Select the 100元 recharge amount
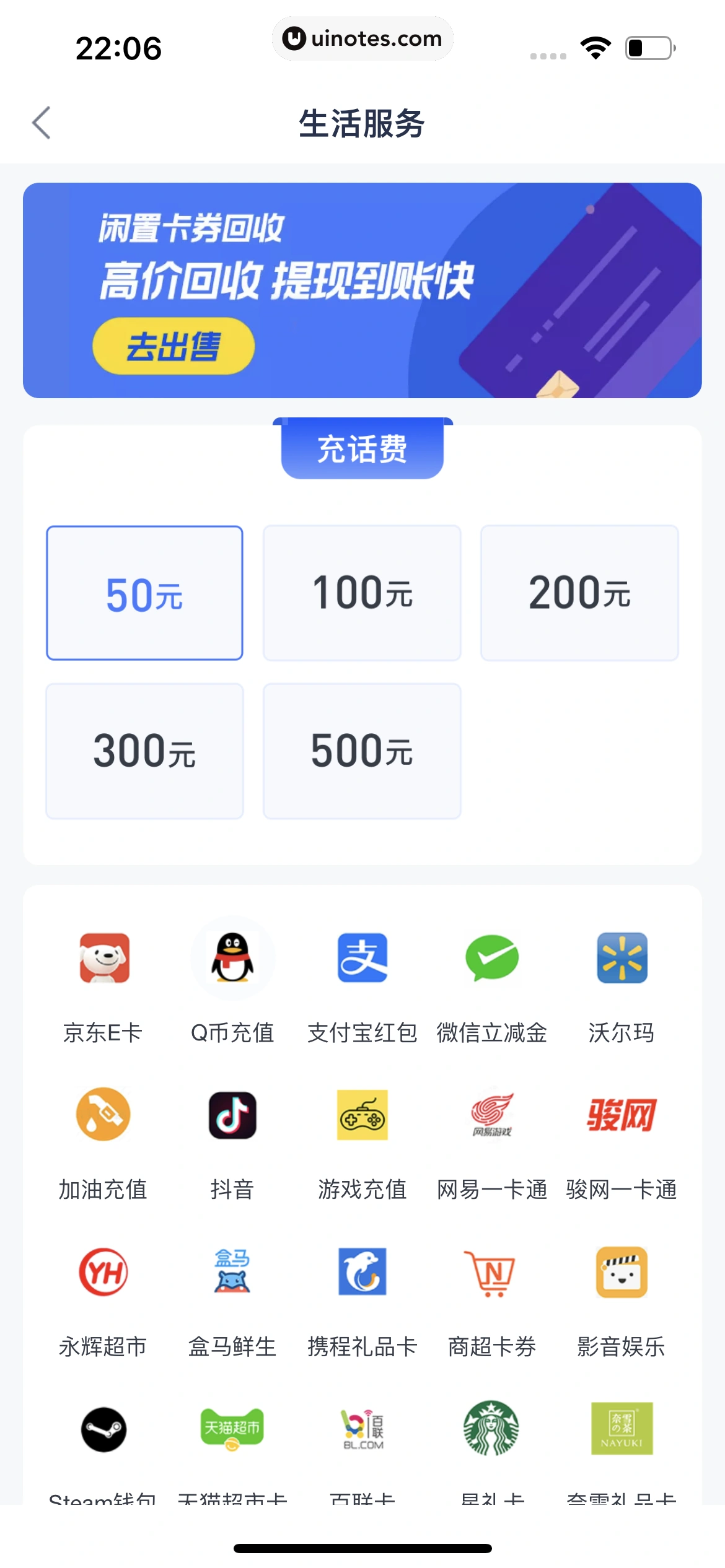 point(362,593)
